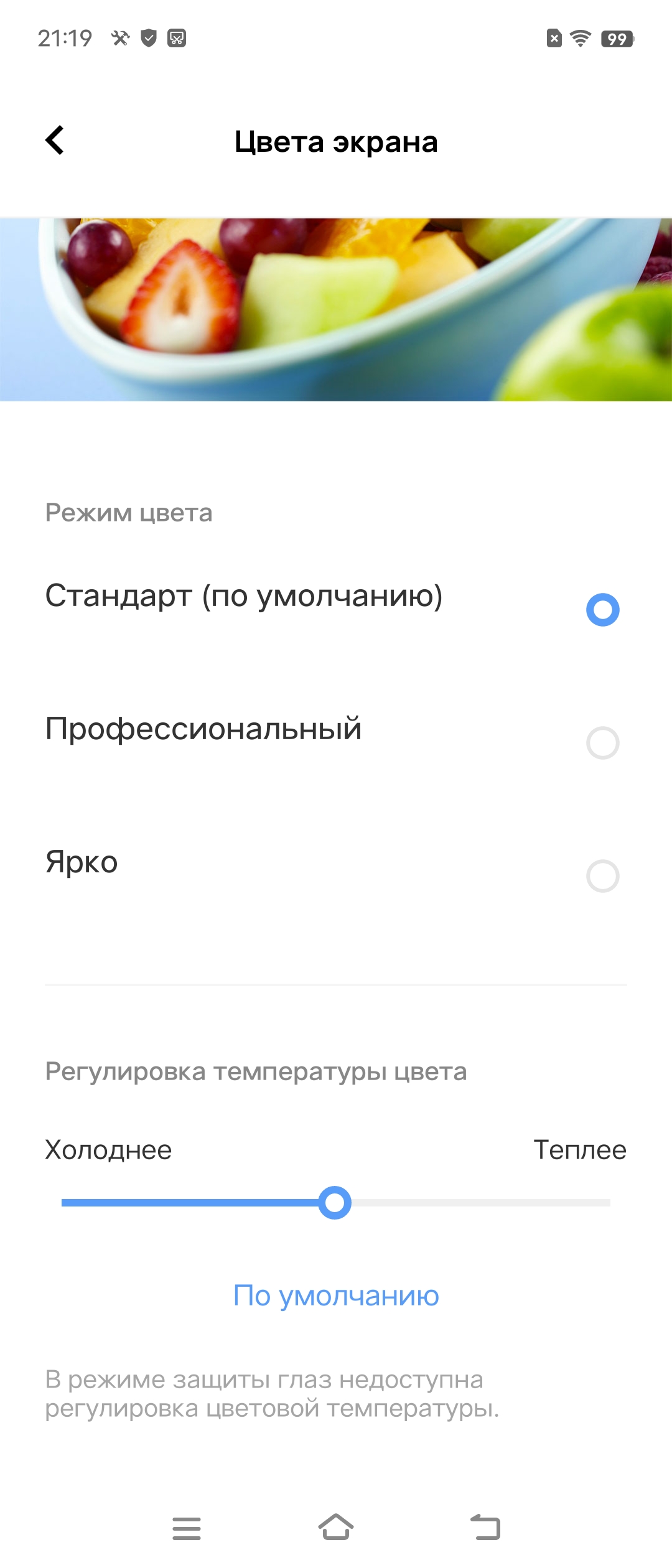Go to the home screen
This screenshot has height=1568, width=672.
click(336, 1527)
